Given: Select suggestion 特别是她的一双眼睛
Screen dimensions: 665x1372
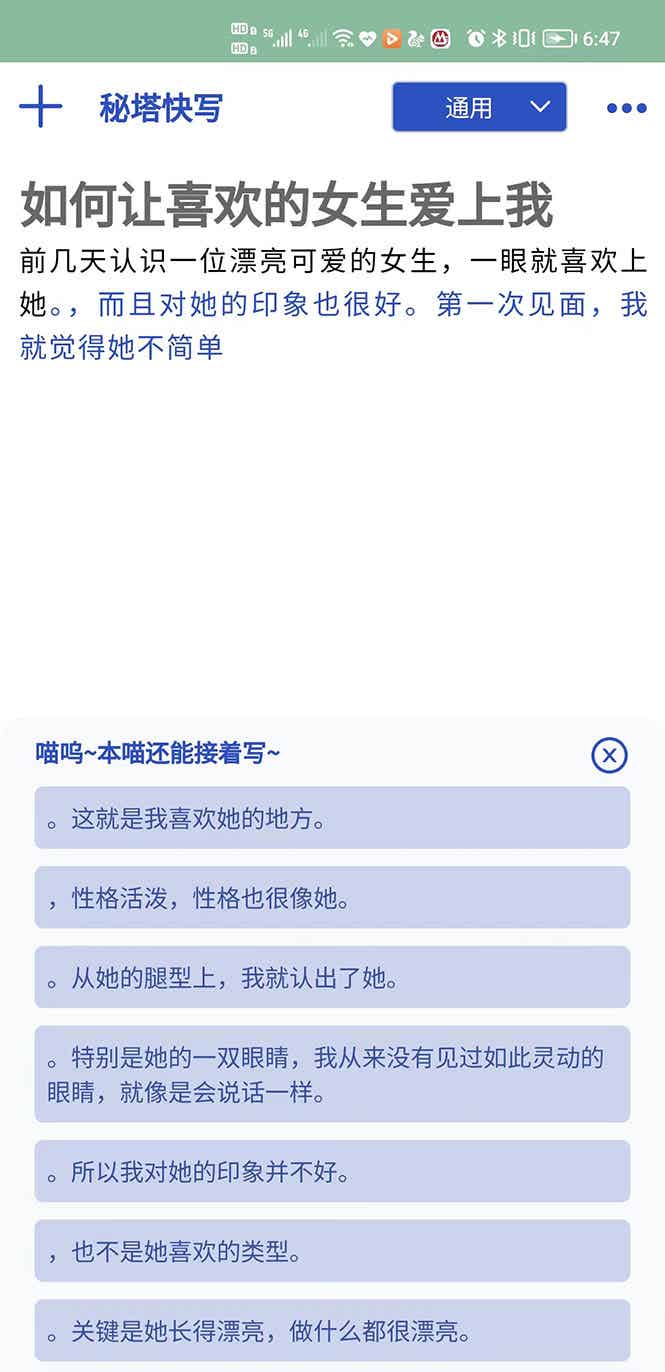Looking at the screenshot, I should [332, 1074].
